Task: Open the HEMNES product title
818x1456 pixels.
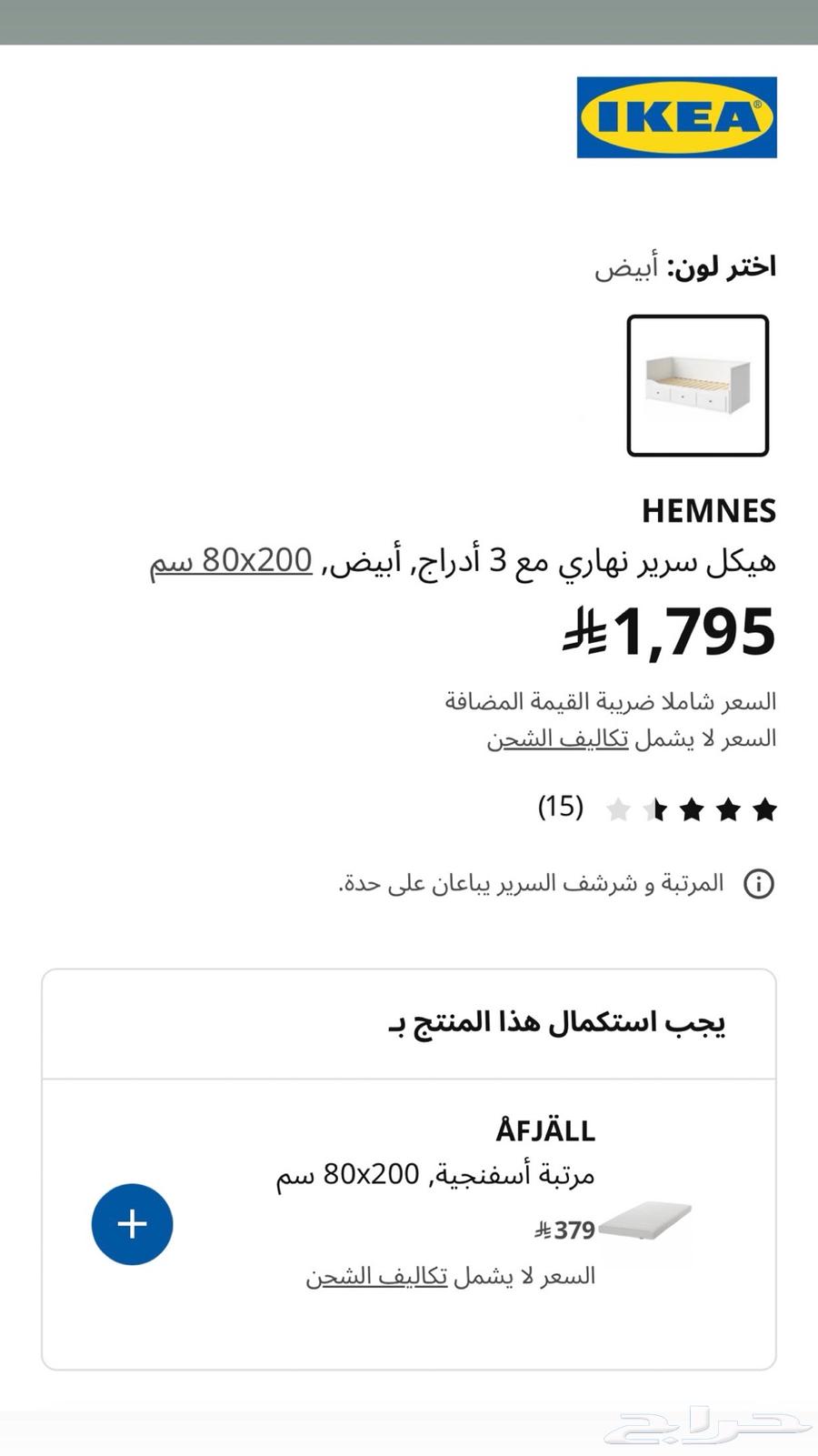Action: [709, 511]
